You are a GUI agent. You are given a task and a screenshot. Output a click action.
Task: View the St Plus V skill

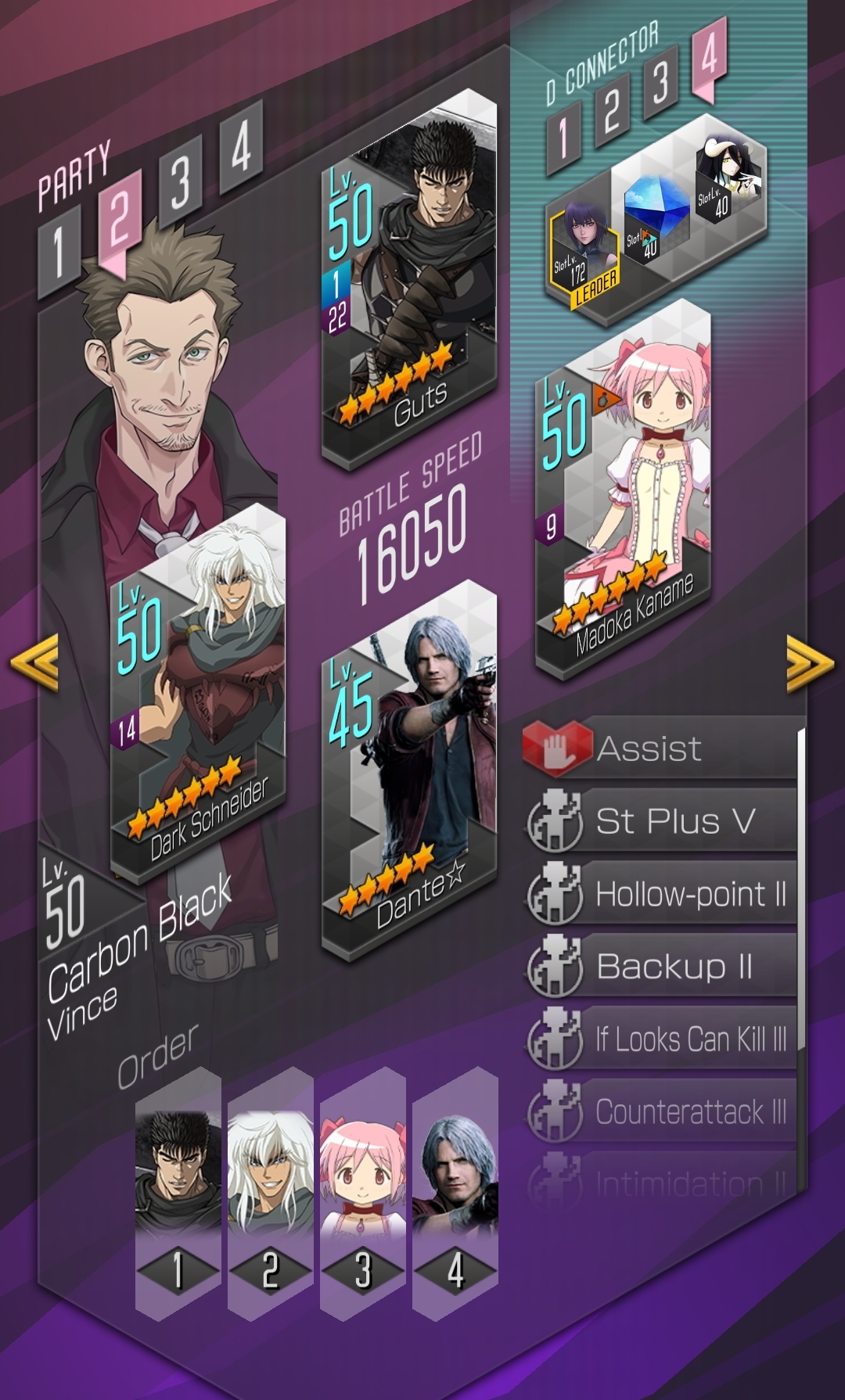tap(660, 820)
